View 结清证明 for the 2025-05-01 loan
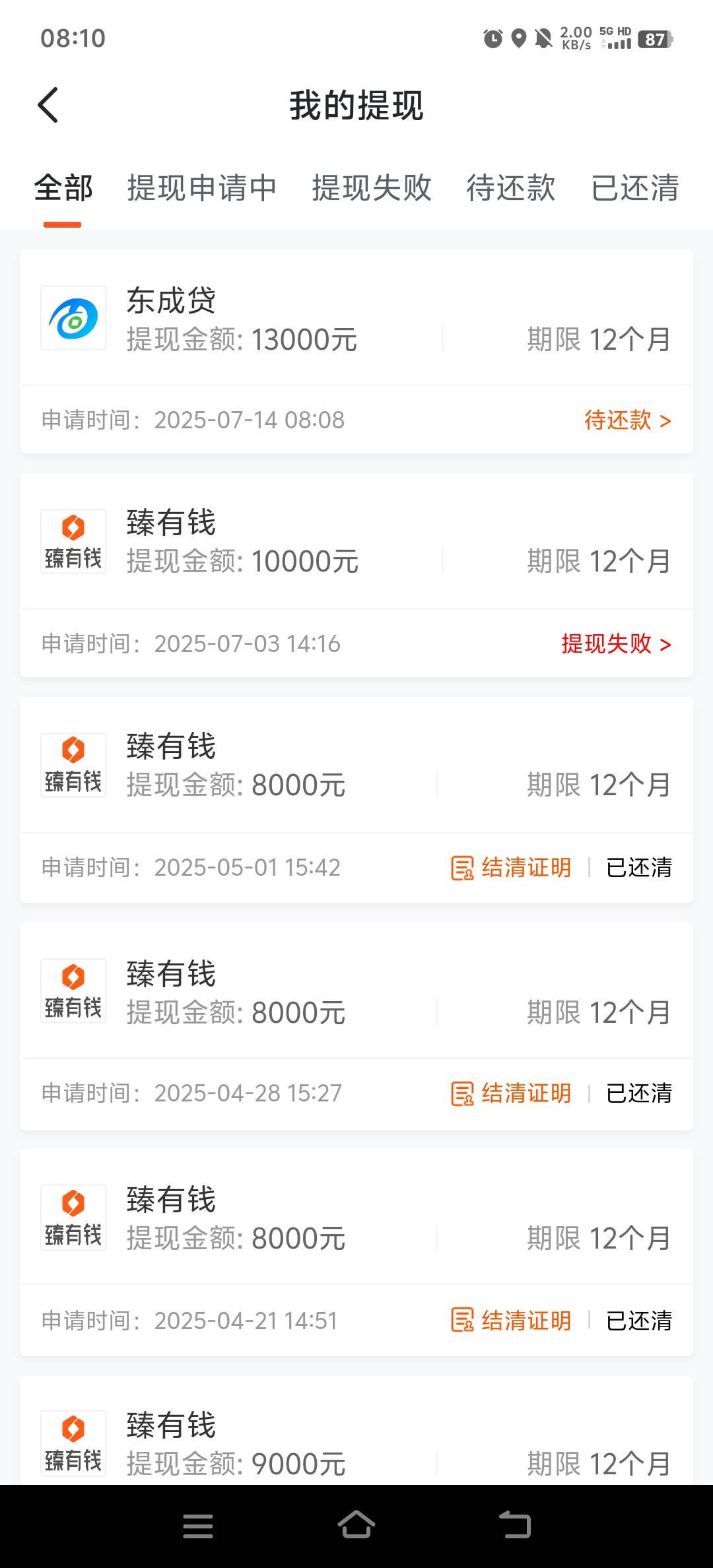This screenshot has height=1568, width=713. (x=511, y=868)
